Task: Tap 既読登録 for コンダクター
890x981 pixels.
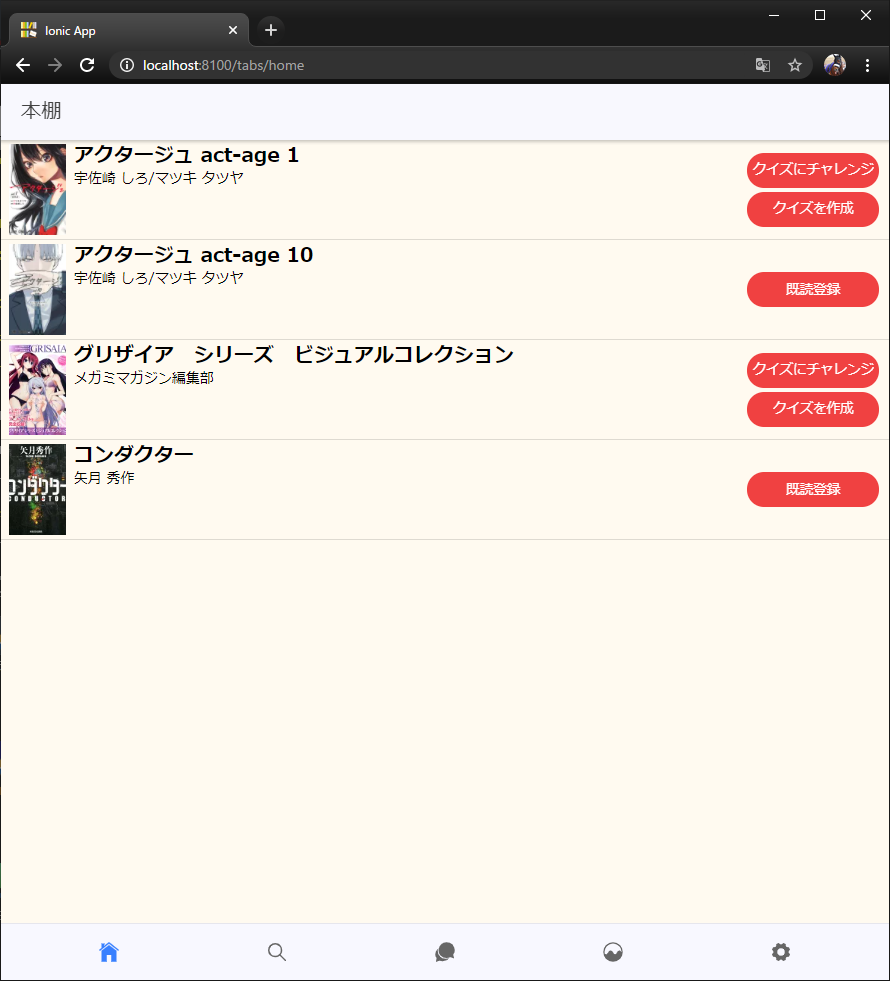Action: coord(812,489)
